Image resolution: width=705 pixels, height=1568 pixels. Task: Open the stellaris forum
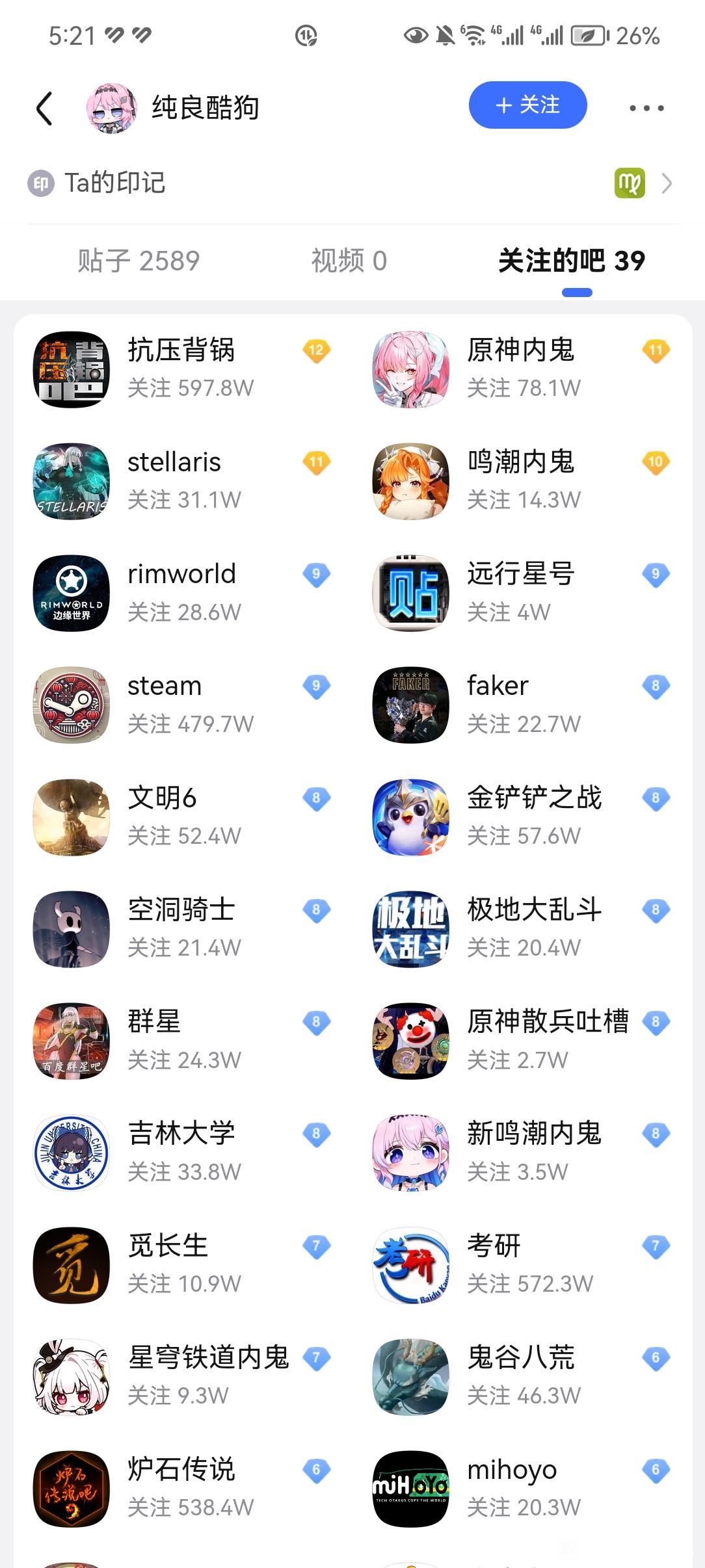coord(182,481)
